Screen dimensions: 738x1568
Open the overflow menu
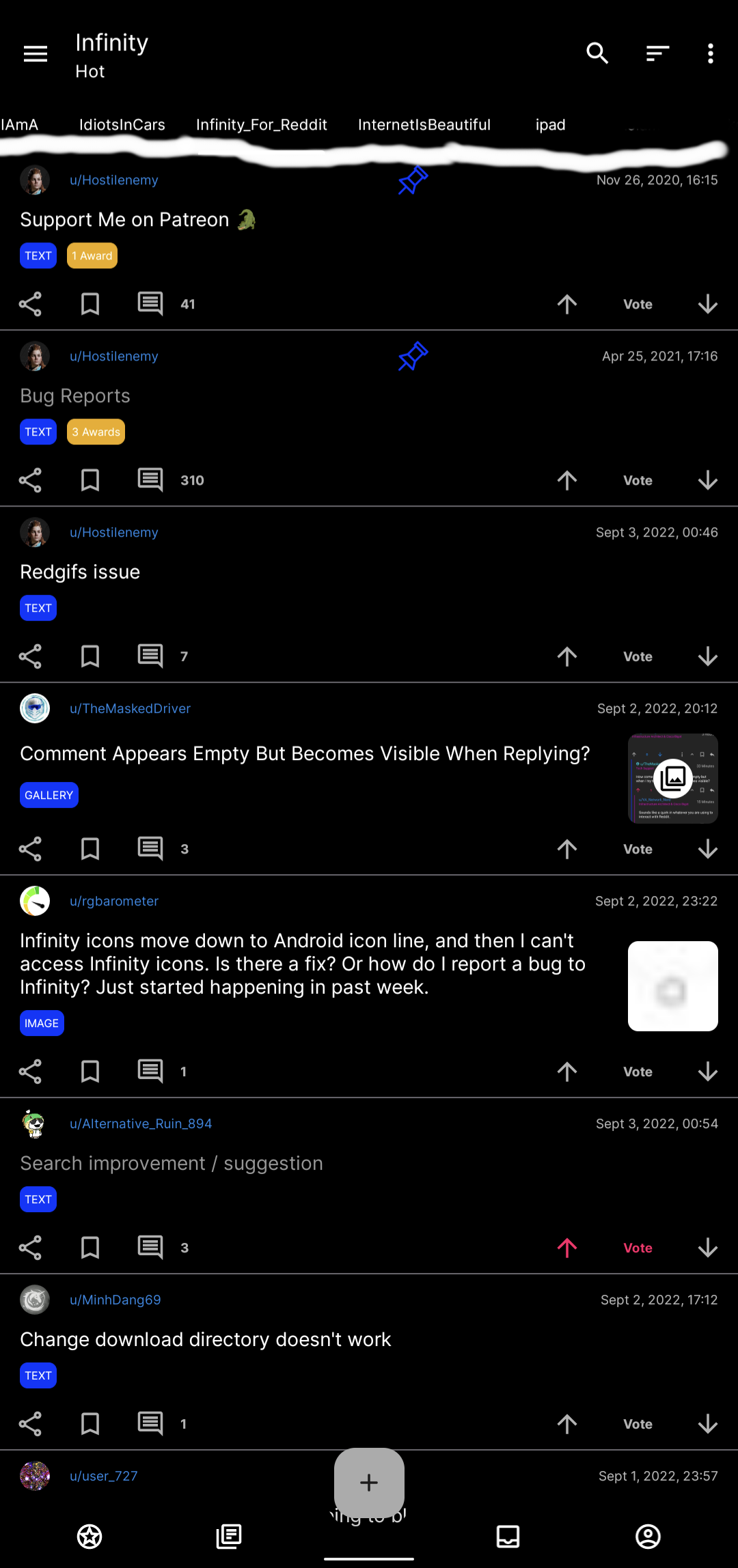711,53
